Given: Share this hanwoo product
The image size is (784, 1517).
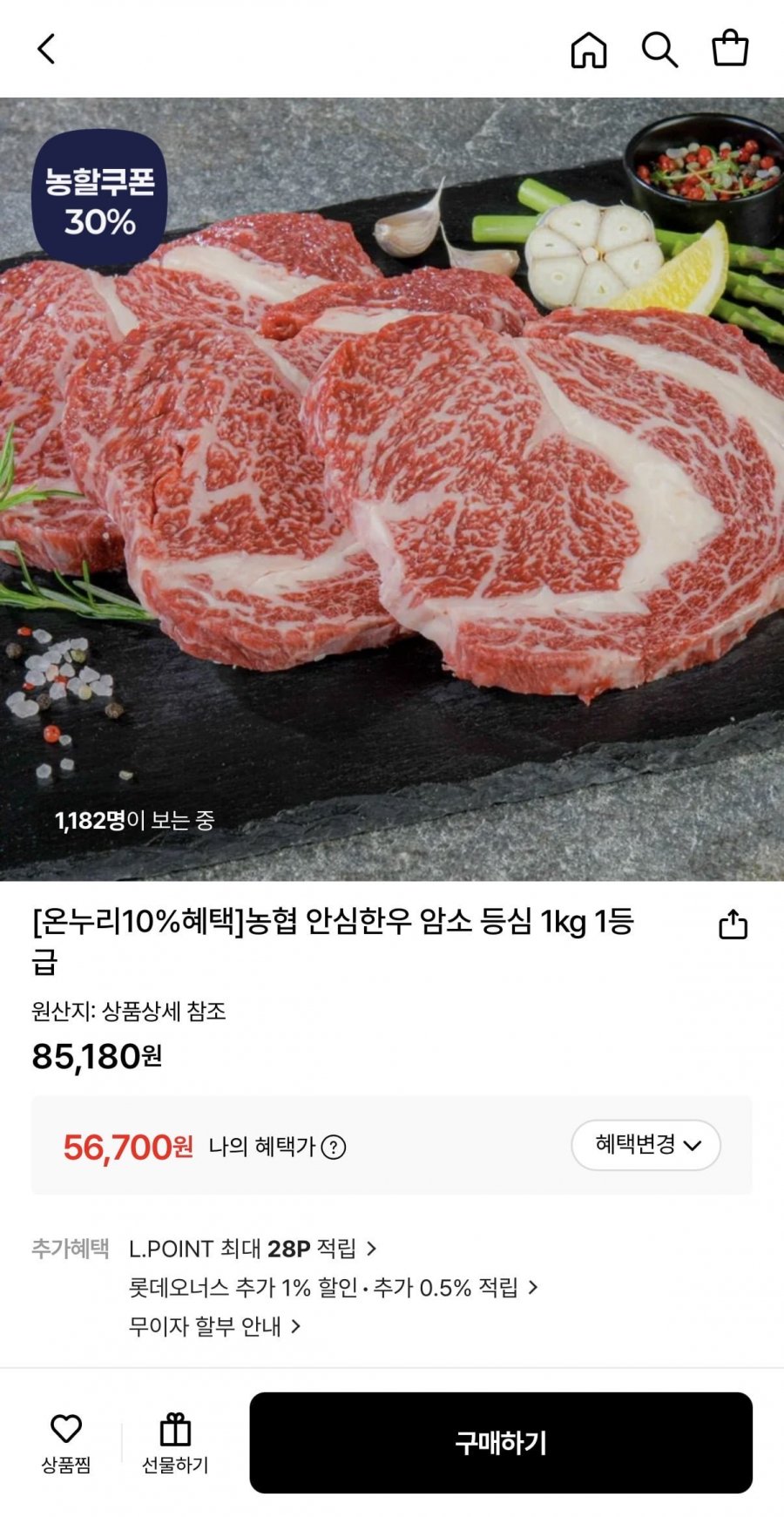Looking at the screenshot, I should coord(733,924).
